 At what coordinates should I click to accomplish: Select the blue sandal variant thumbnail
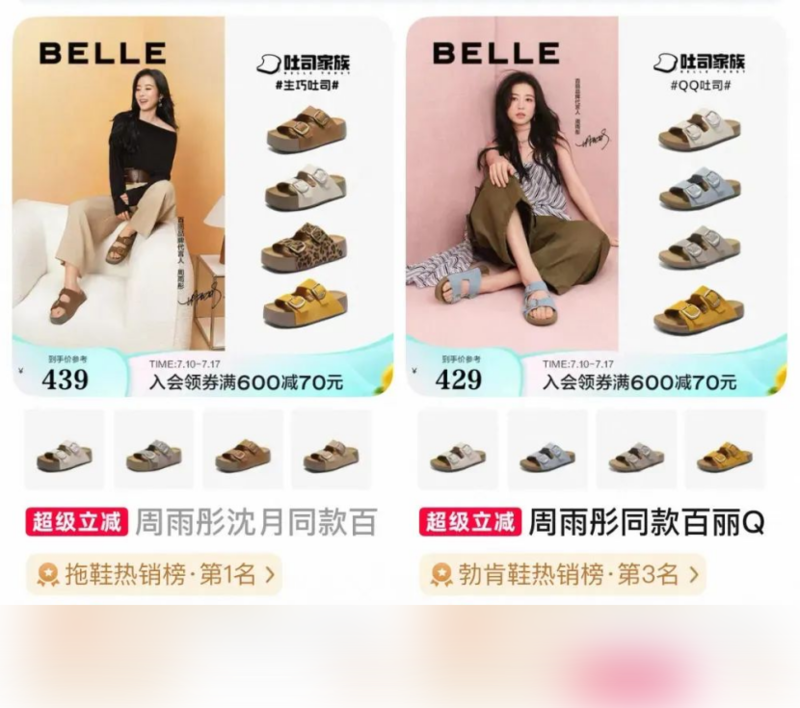(547, 450)
